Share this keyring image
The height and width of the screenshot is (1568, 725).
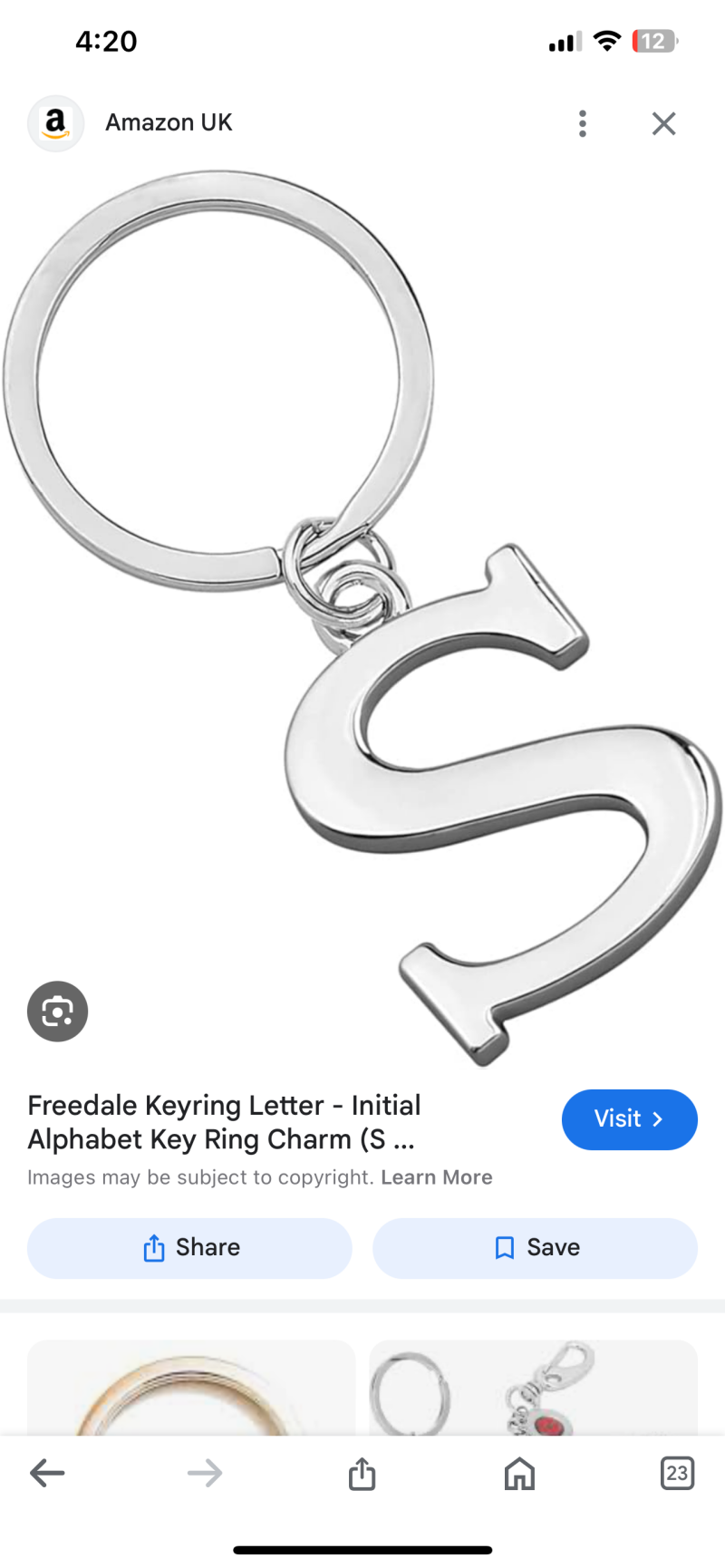tap(189, 1248)
